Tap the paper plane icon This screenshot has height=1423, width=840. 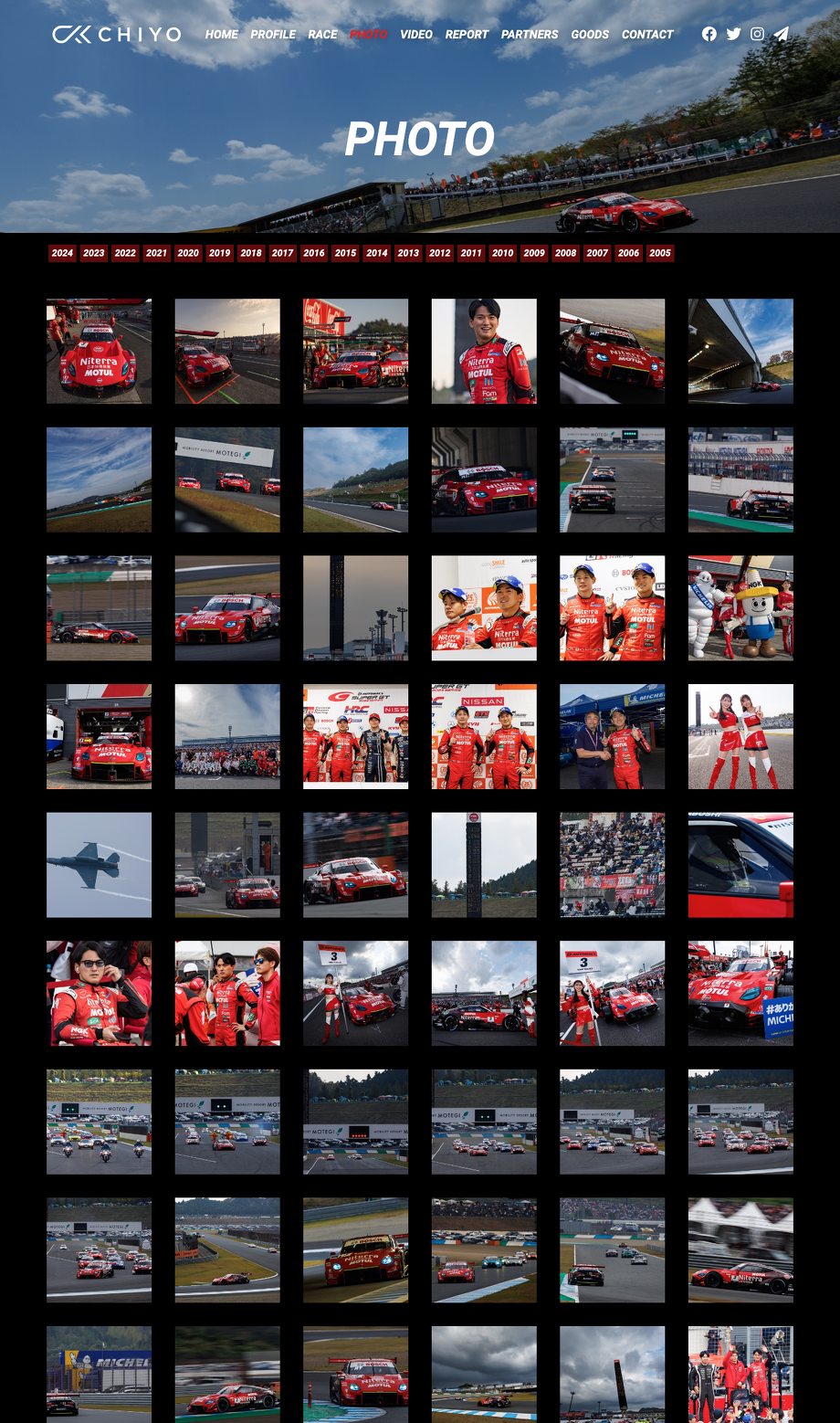click(x=782, y=34)
